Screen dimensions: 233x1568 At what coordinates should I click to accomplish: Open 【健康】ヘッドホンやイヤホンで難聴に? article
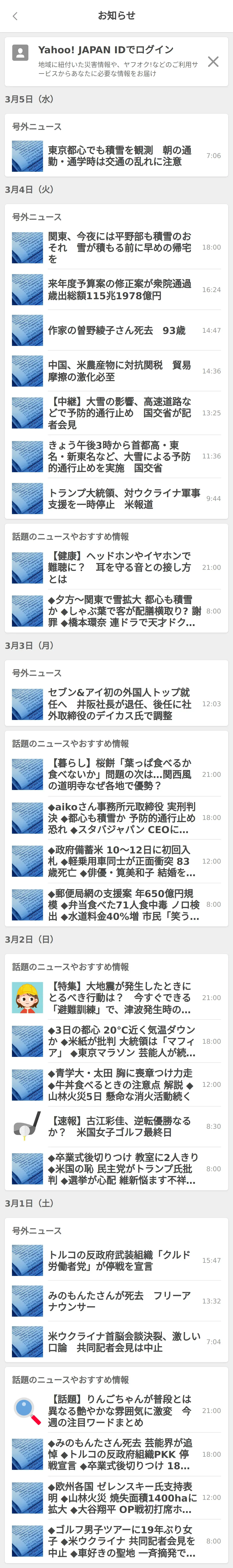click(119, 567)
